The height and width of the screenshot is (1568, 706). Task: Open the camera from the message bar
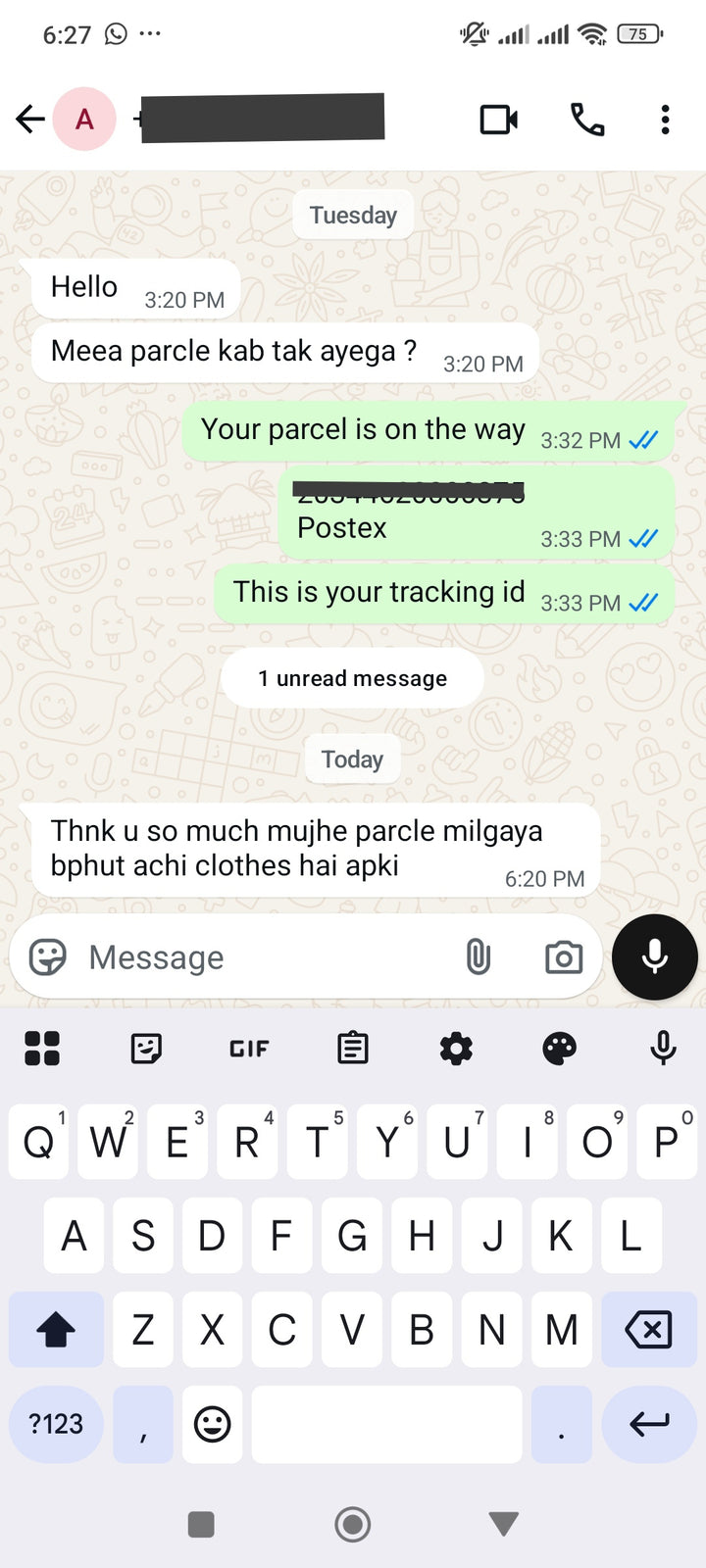point(563,957)
